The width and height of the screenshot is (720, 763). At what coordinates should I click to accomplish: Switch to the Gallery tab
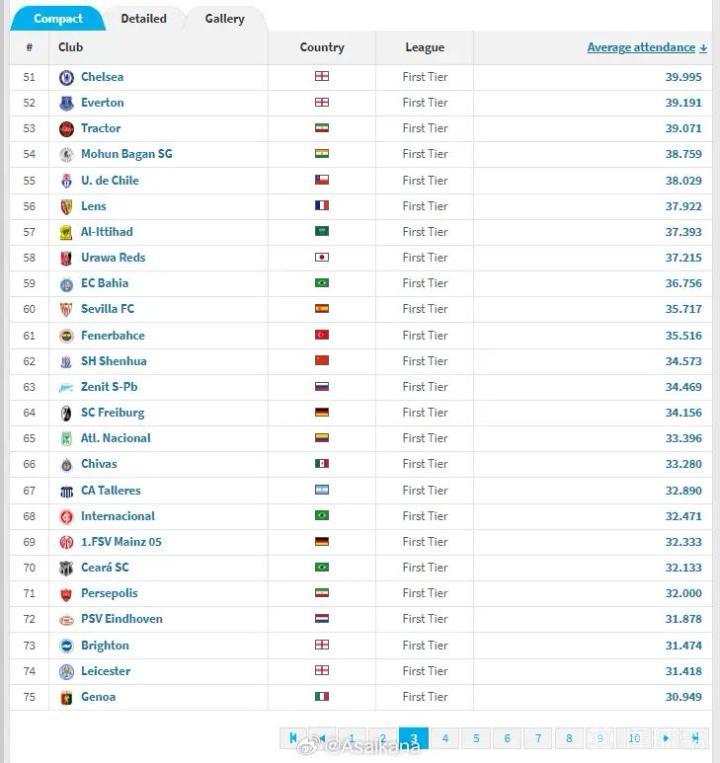click(x=224, y=18)
